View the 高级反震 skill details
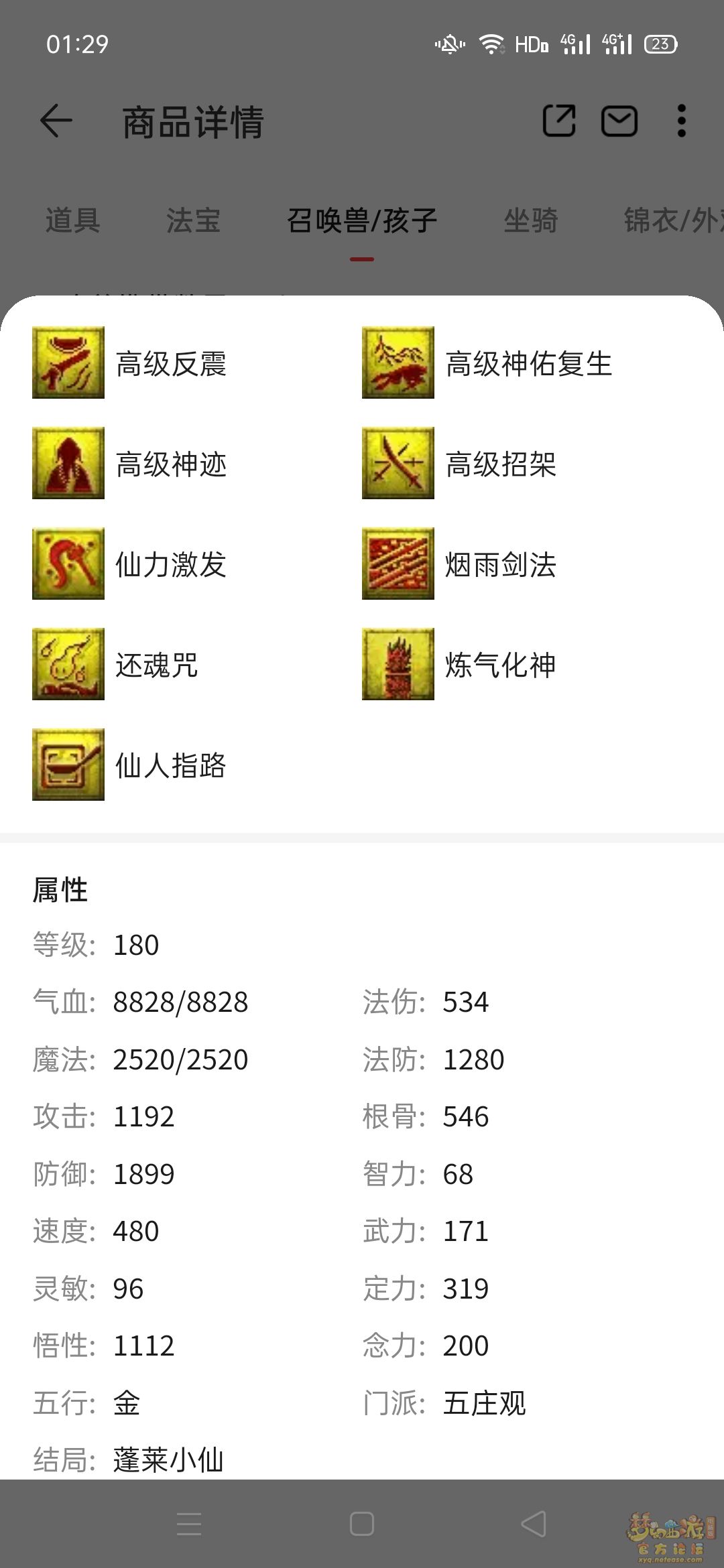724x1568 pixels. tap(68, 363)
